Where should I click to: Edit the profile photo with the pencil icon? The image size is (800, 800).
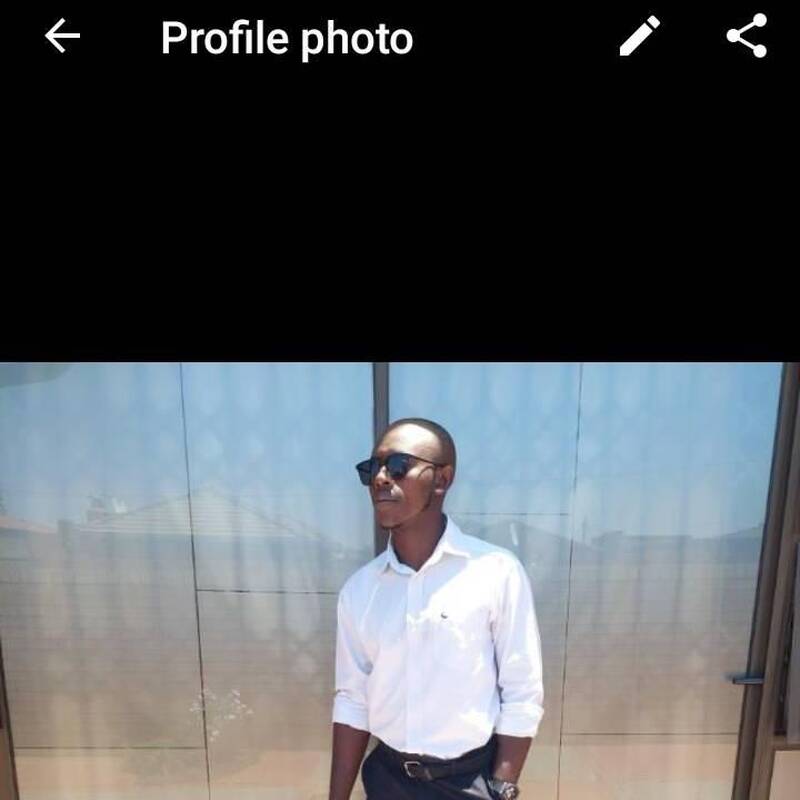(640, 37)
